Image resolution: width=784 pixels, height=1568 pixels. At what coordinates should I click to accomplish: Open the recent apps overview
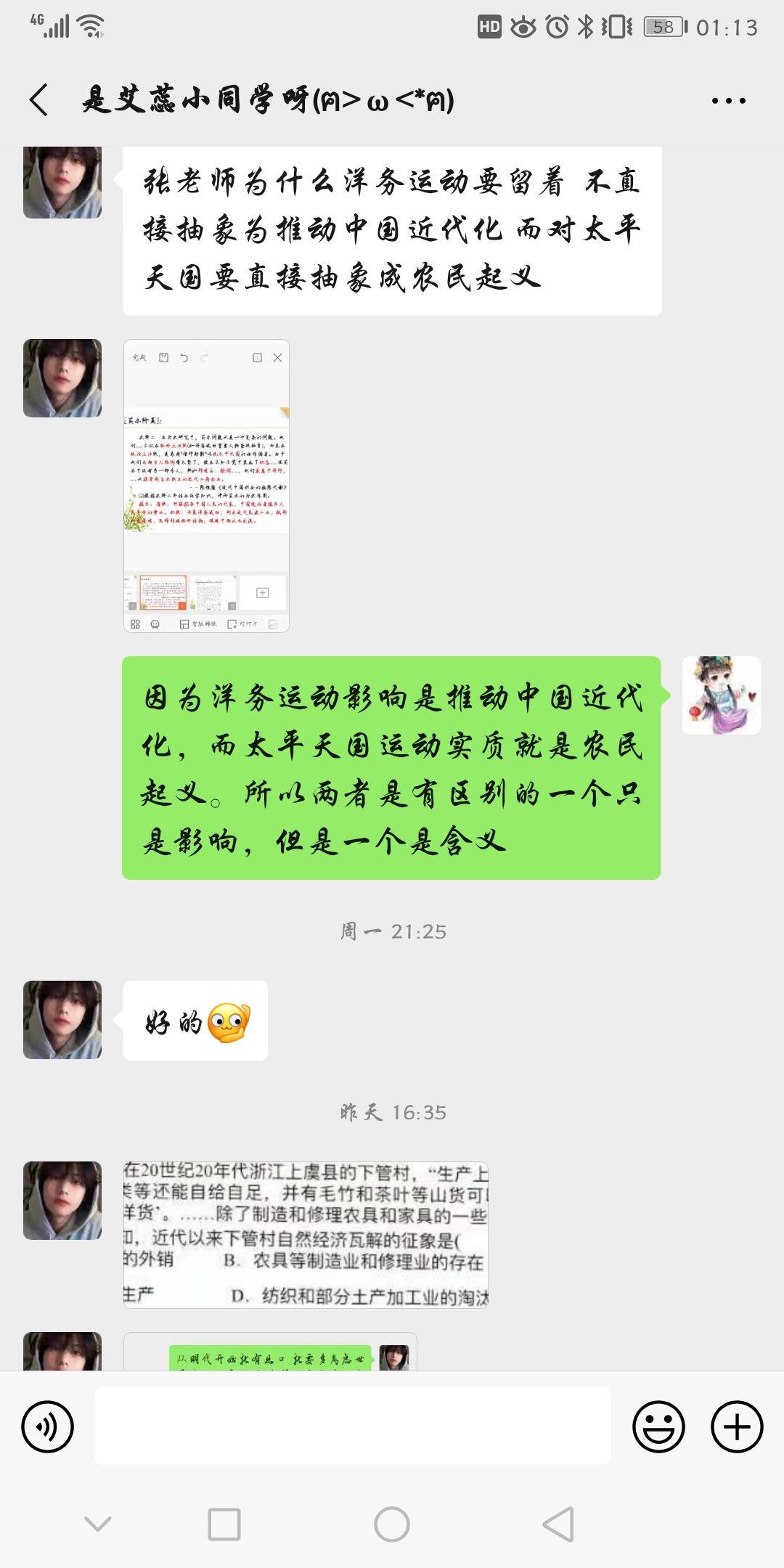pos(224,1524)
